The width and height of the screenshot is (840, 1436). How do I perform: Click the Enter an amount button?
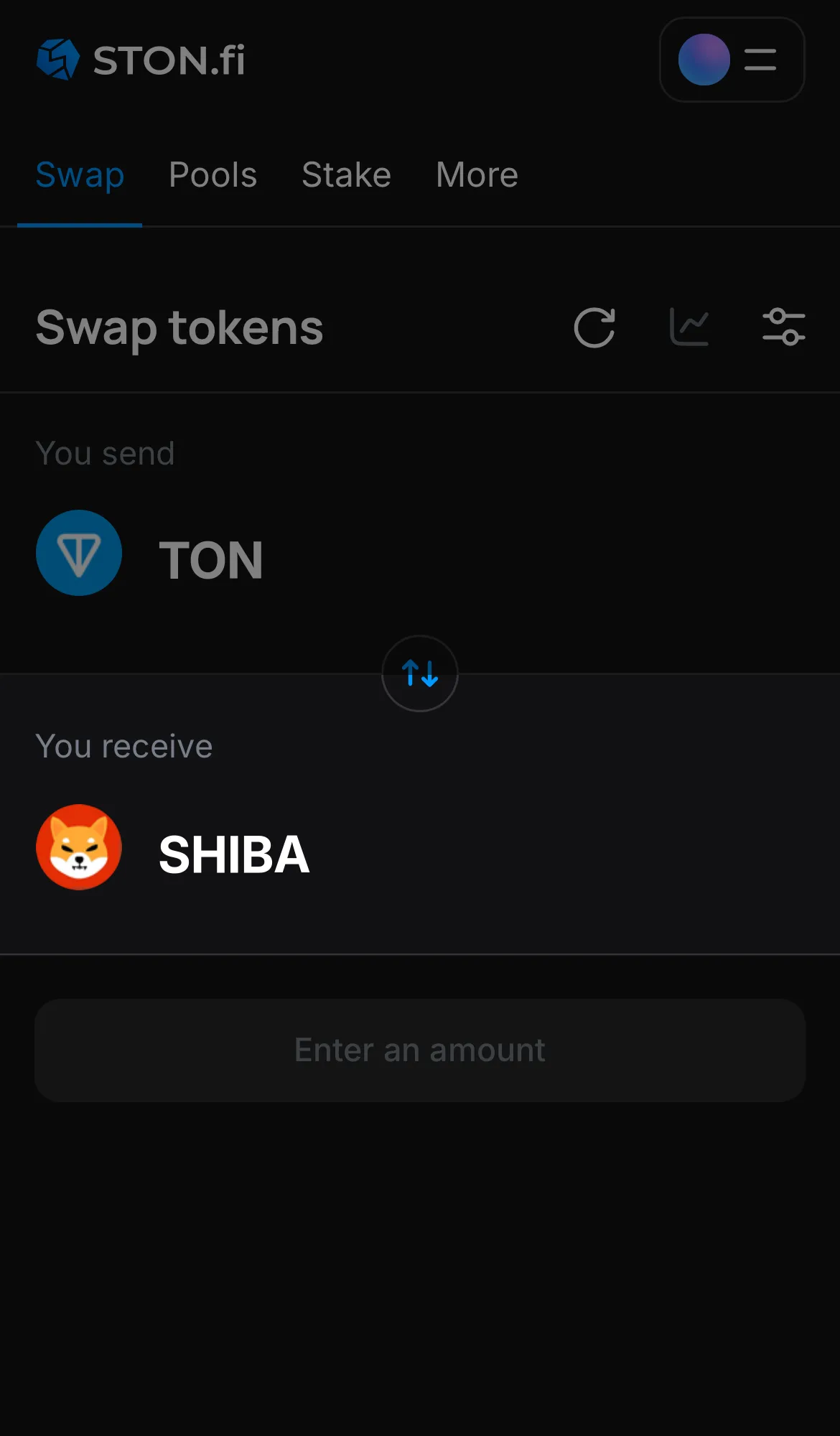419,1050
